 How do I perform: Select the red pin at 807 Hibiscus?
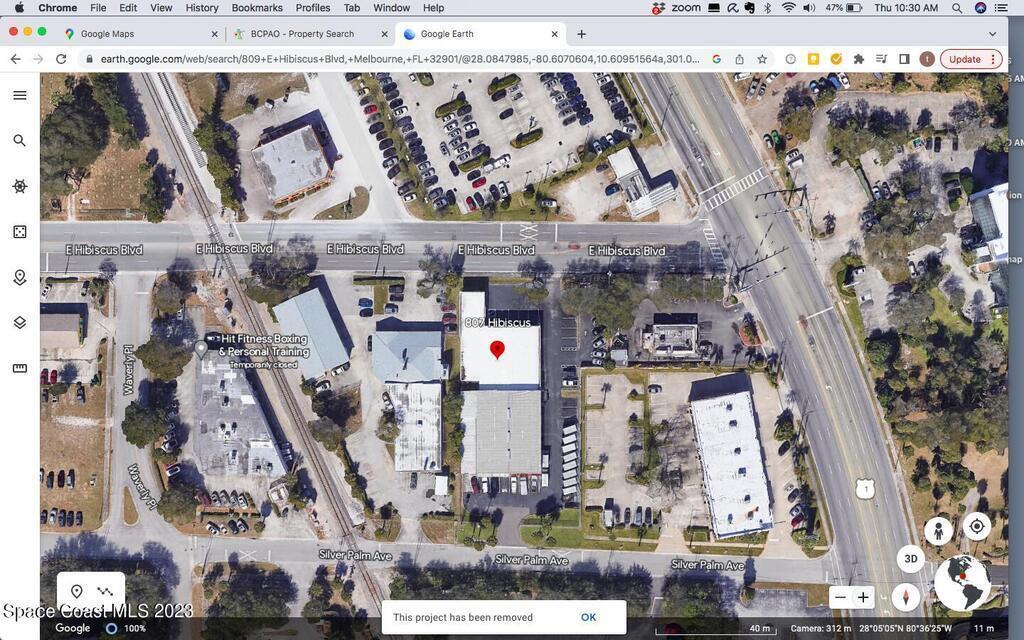pyautogui.click(x=497, y=349)
